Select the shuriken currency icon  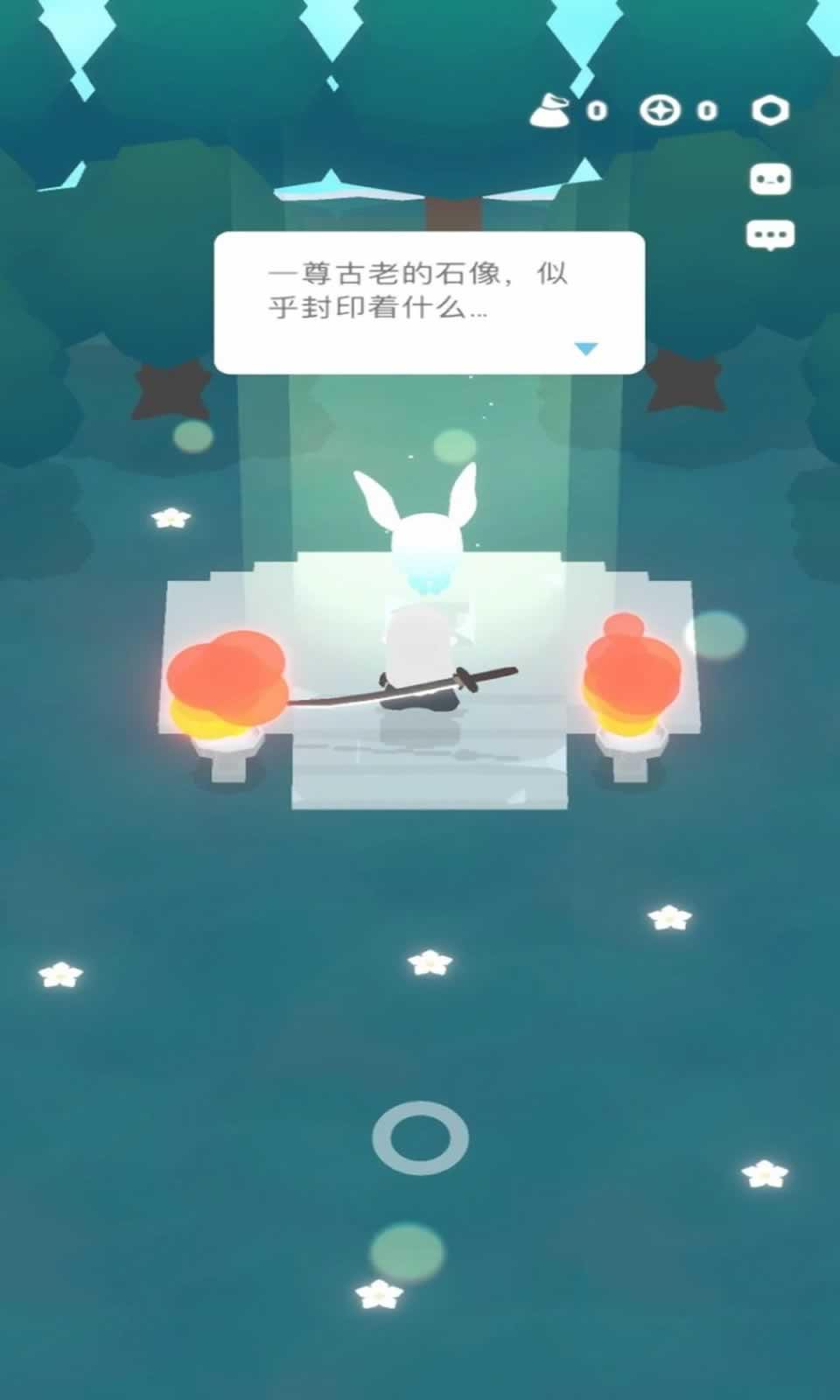point(662,108)
